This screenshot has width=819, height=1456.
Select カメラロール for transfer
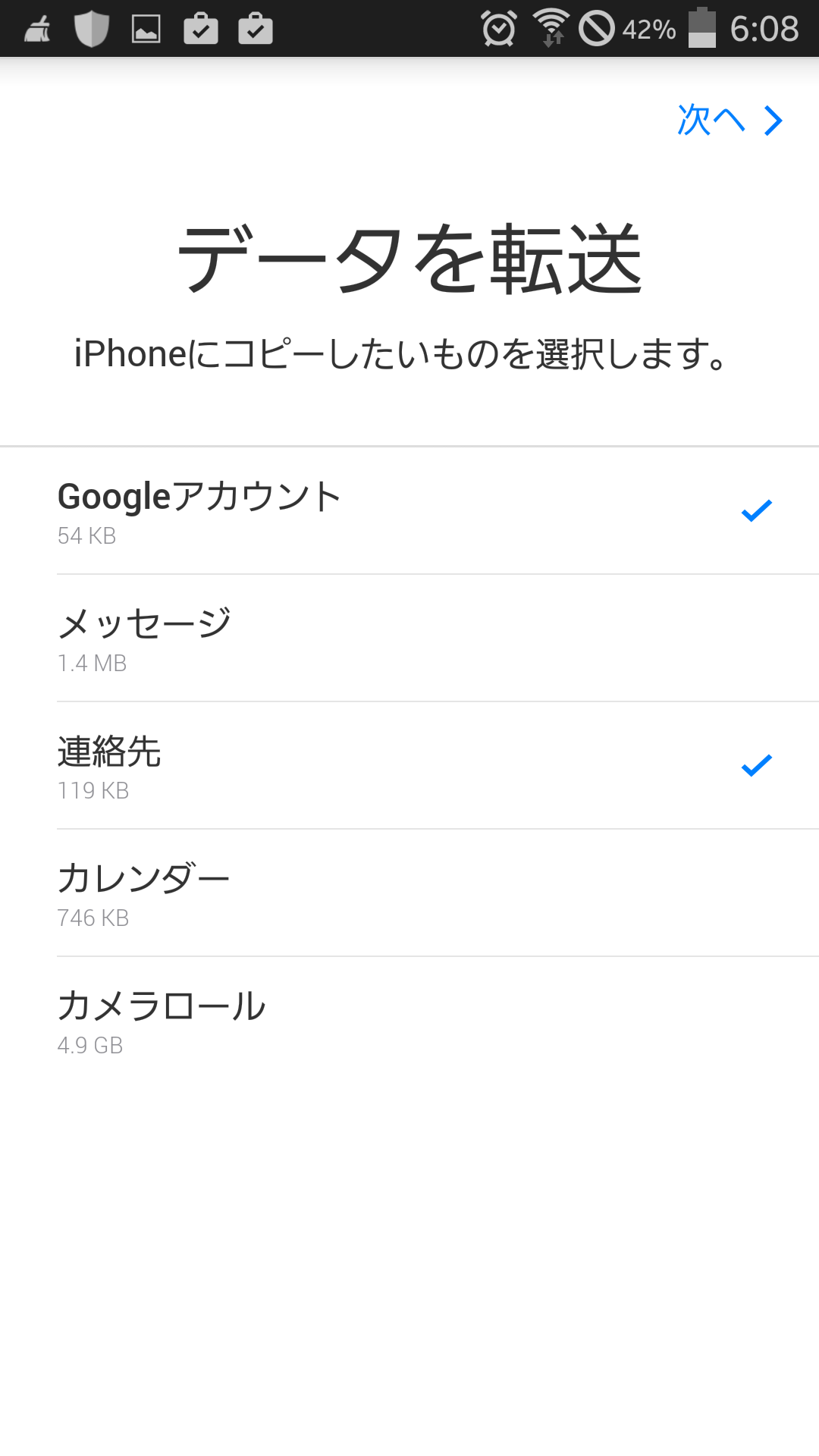pos(409,1021)
